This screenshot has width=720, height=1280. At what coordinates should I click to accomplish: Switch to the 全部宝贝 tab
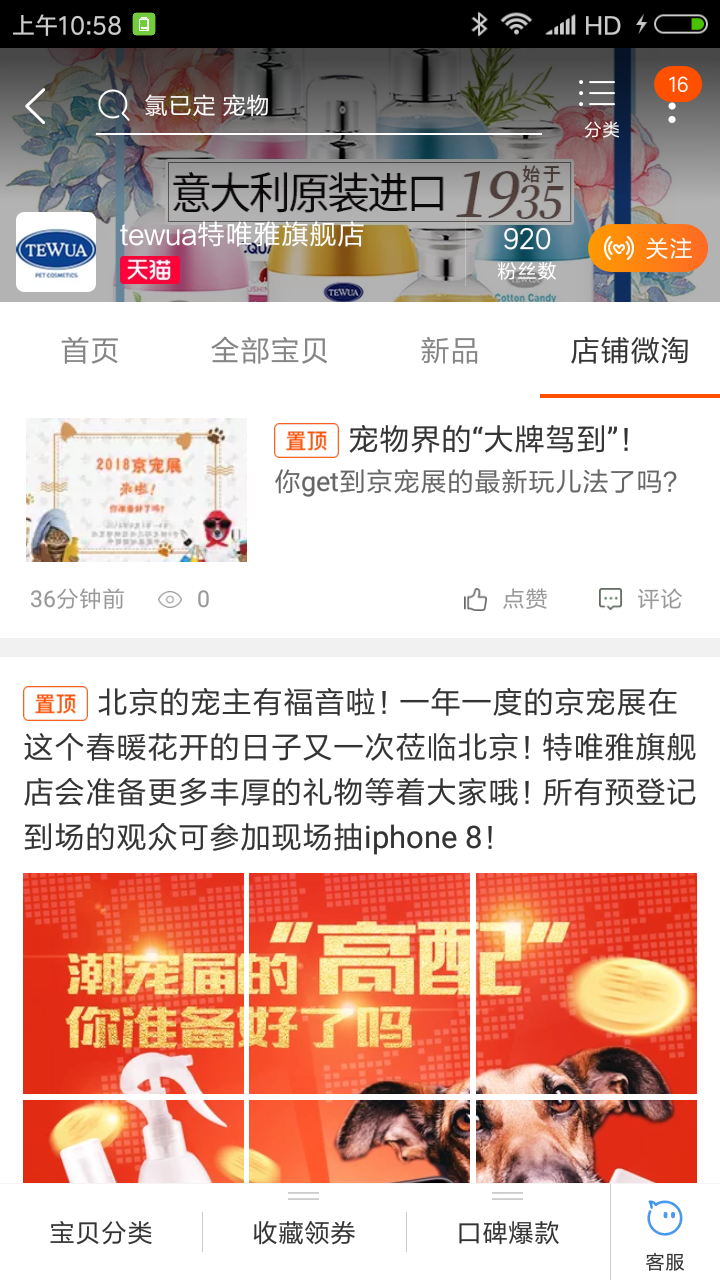pos(269,351)
